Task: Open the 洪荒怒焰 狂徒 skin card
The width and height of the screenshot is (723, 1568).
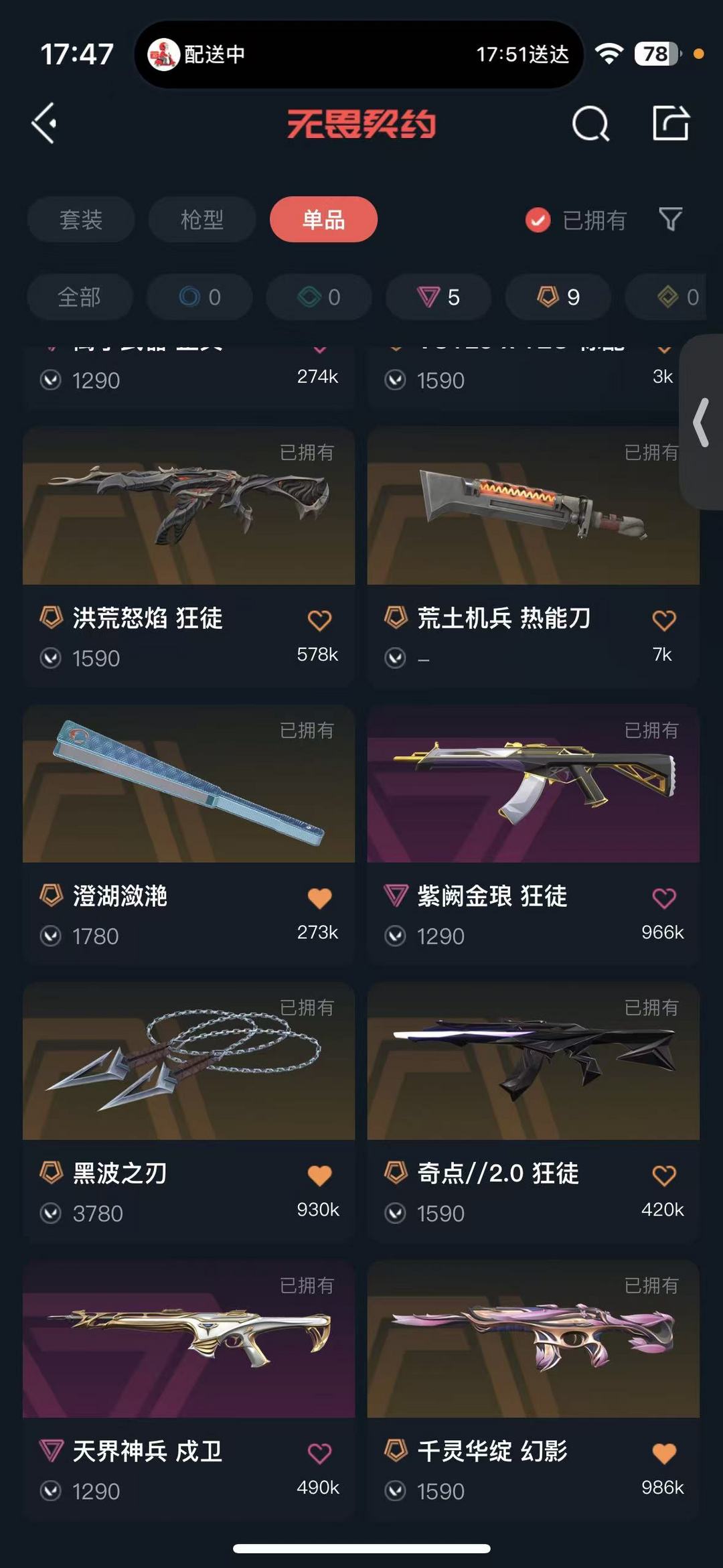Action: pos(189,556)
